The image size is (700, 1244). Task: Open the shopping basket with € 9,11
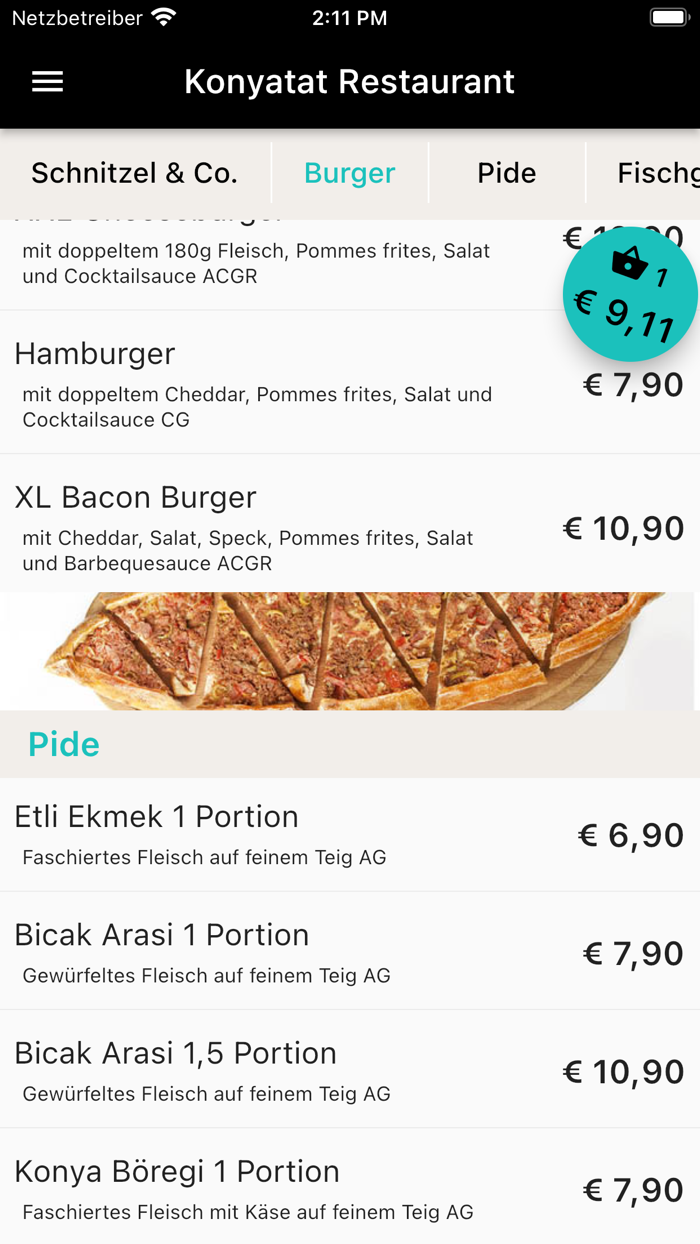click(x=630, y=294)
